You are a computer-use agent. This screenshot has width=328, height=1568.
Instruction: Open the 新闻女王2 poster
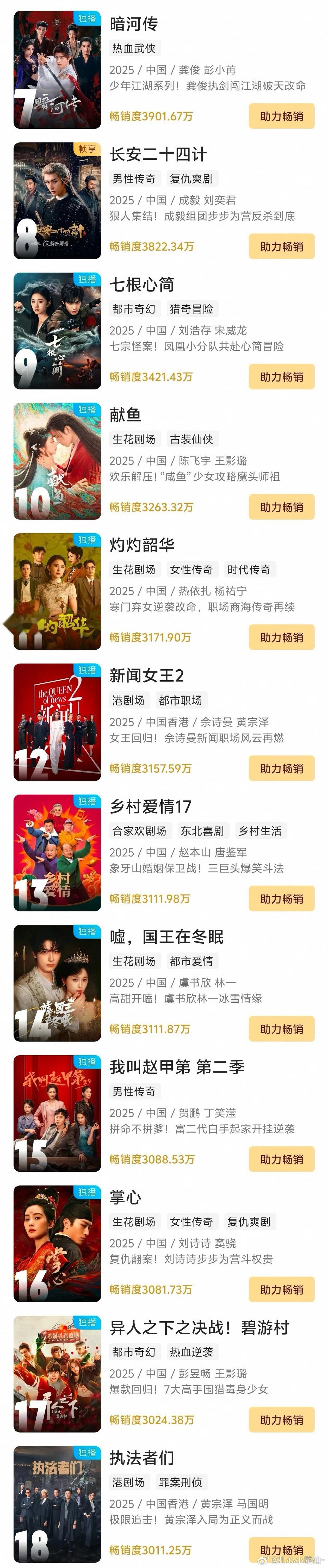(57, 722)
